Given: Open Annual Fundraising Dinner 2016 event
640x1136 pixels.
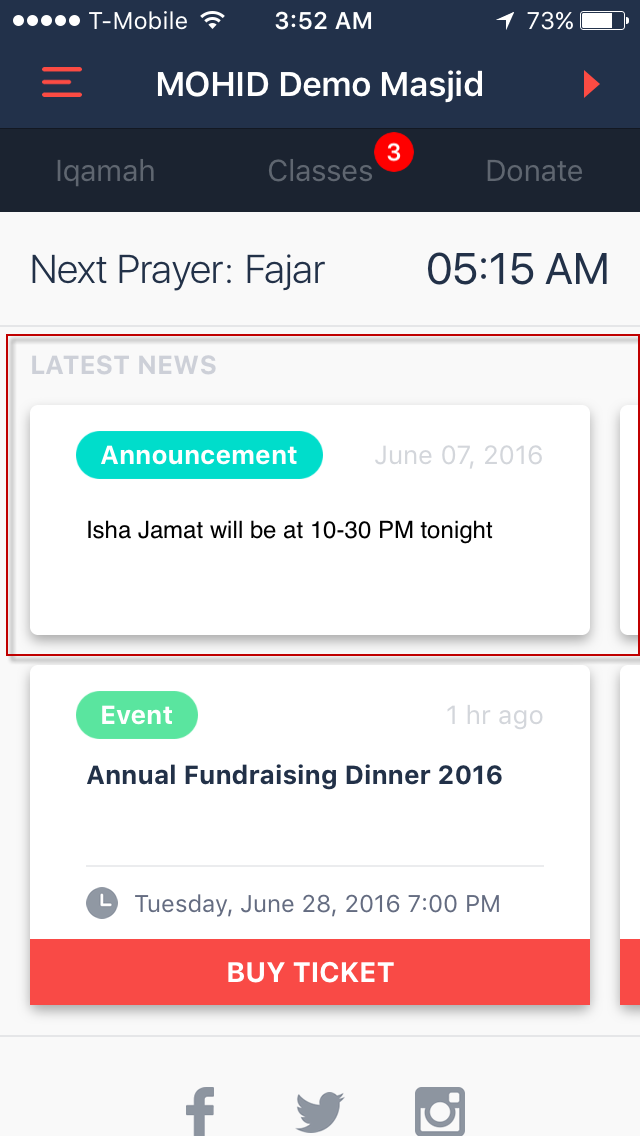Looking at the screenshot, I should (x=294, y=775).
